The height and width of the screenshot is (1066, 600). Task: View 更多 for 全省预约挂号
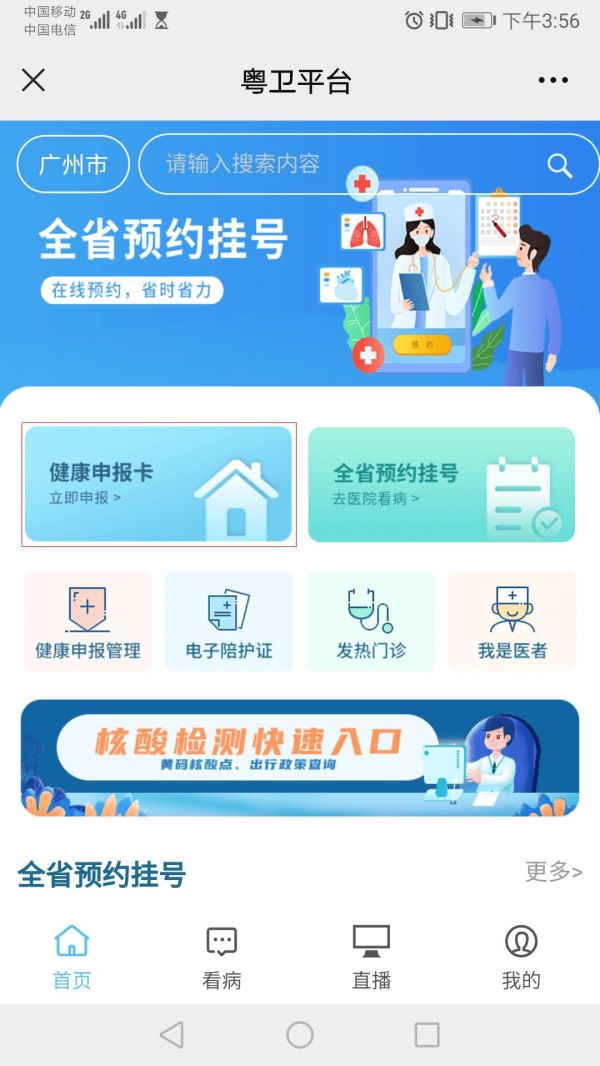[553, 871]
